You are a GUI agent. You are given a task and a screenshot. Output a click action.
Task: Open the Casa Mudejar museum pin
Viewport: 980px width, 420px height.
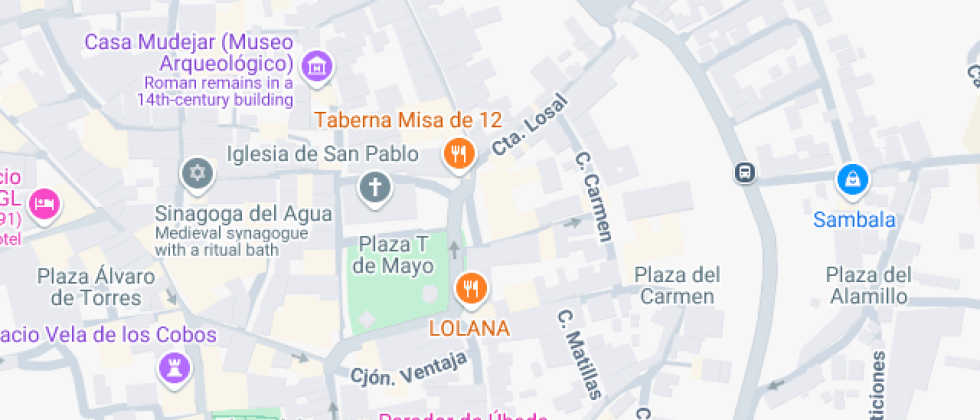tap(318, 66)
